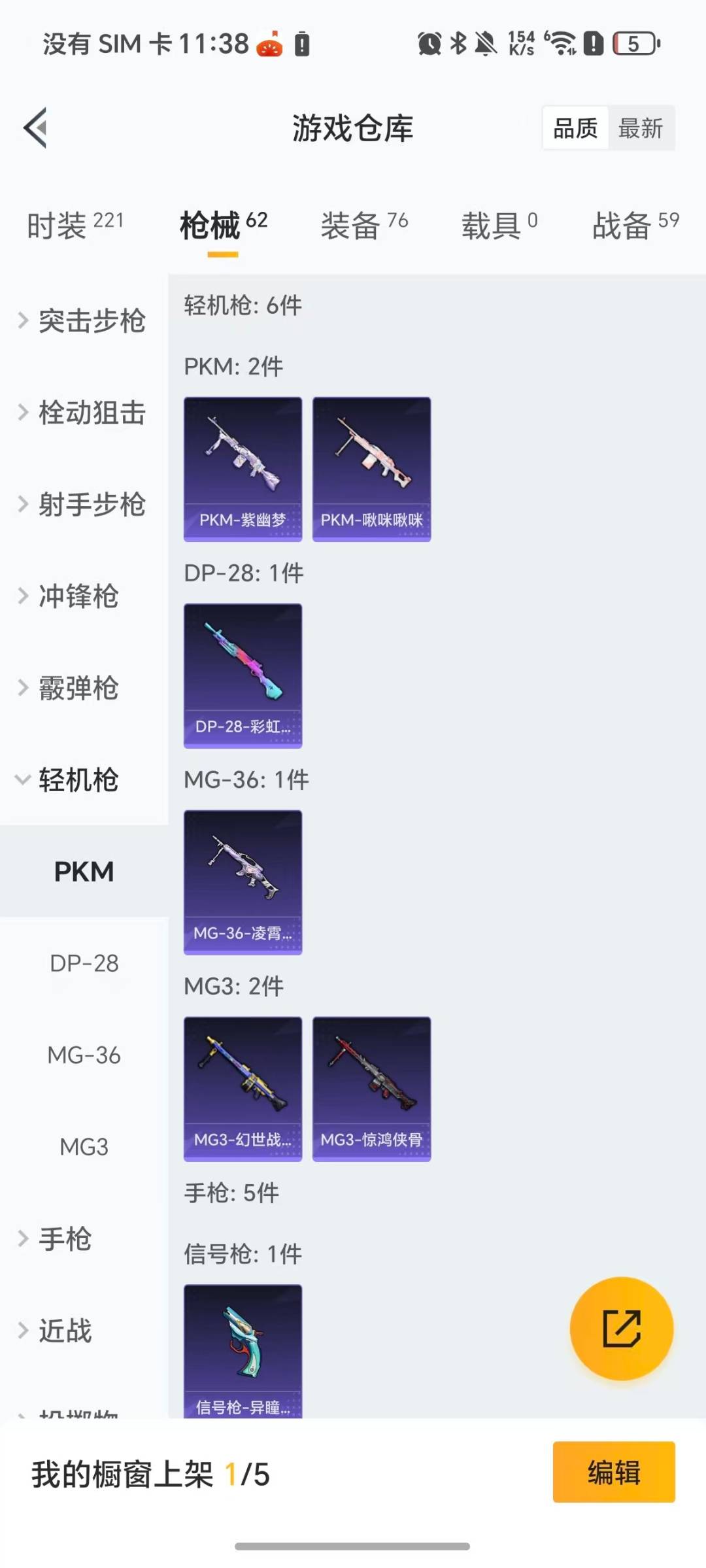Viewport: 706px width, 1568px height.
Task: View the DP-28-彩虹 skin
Action: [243, 675]
